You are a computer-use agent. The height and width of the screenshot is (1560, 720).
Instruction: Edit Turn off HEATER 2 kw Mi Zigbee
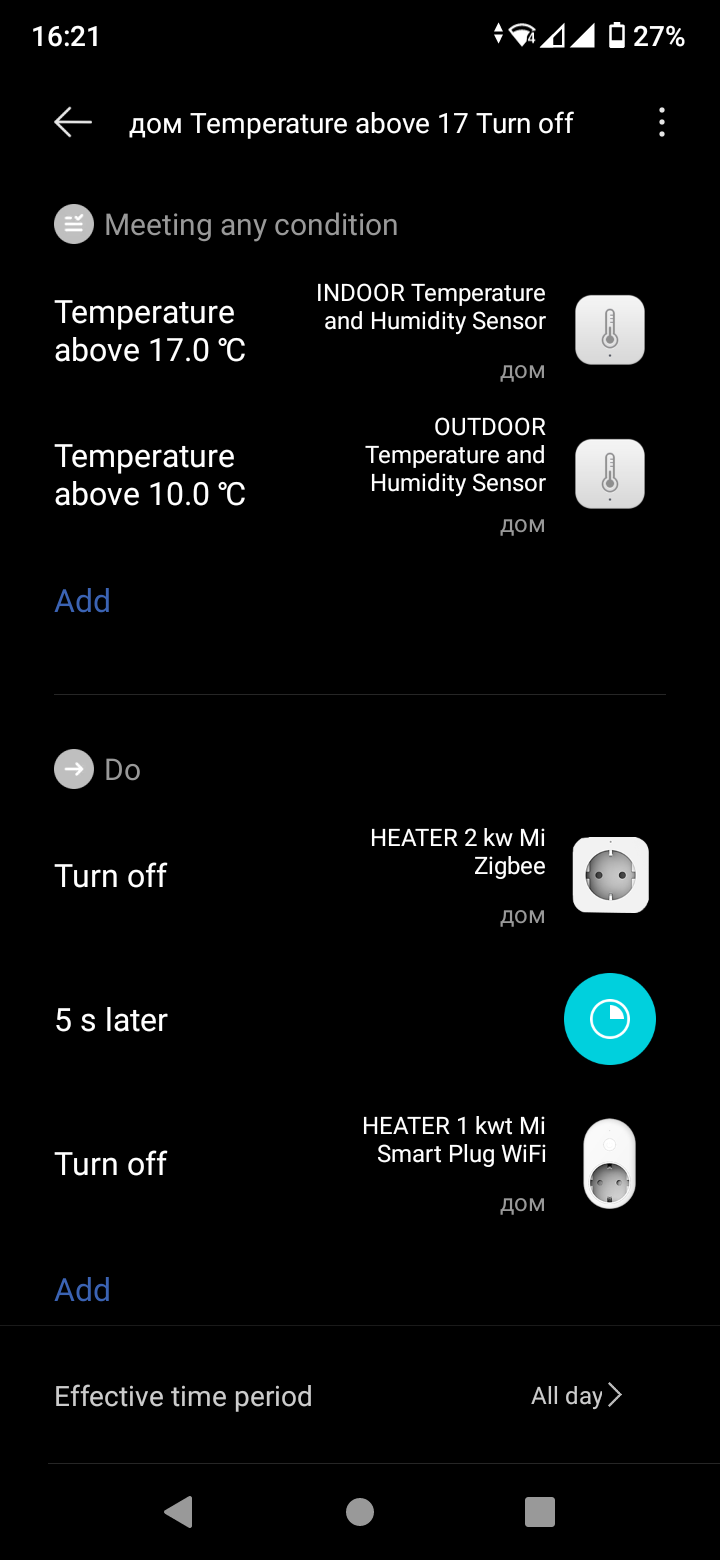tap(360, 876)
